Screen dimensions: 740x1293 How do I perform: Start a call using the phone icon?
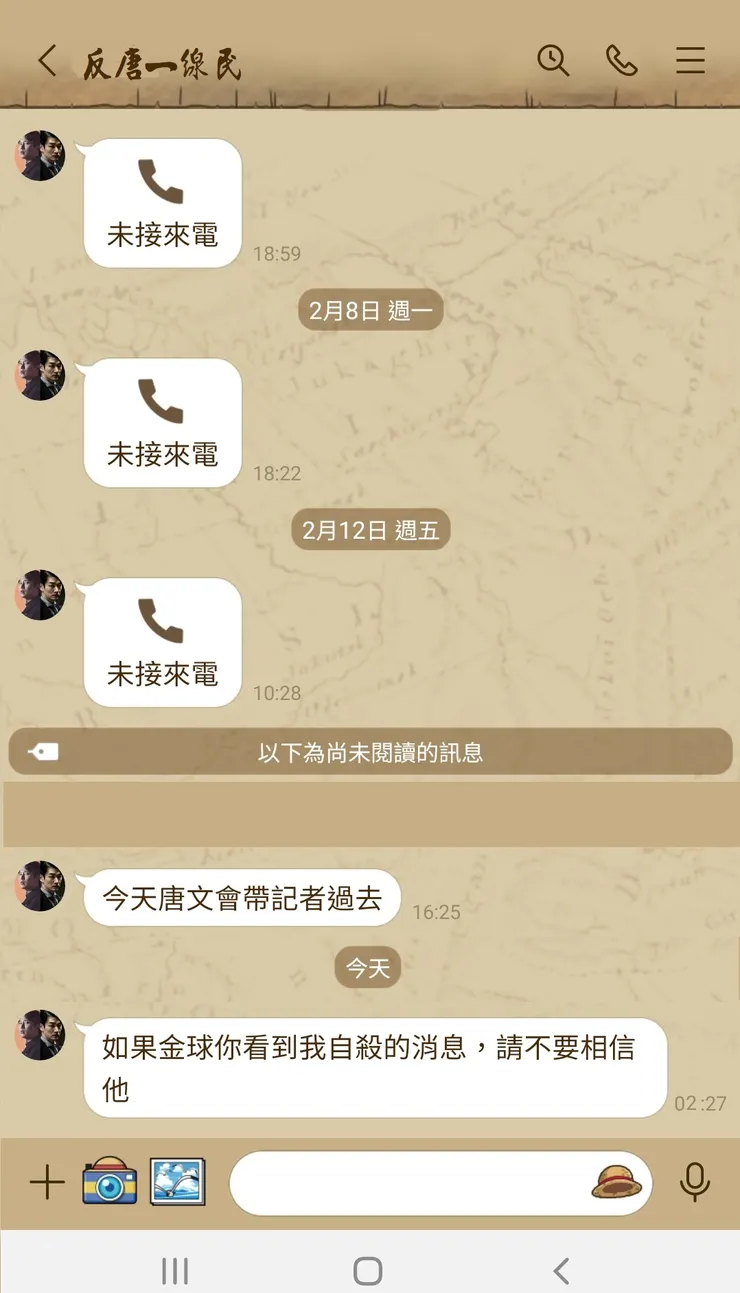point(622,61)
